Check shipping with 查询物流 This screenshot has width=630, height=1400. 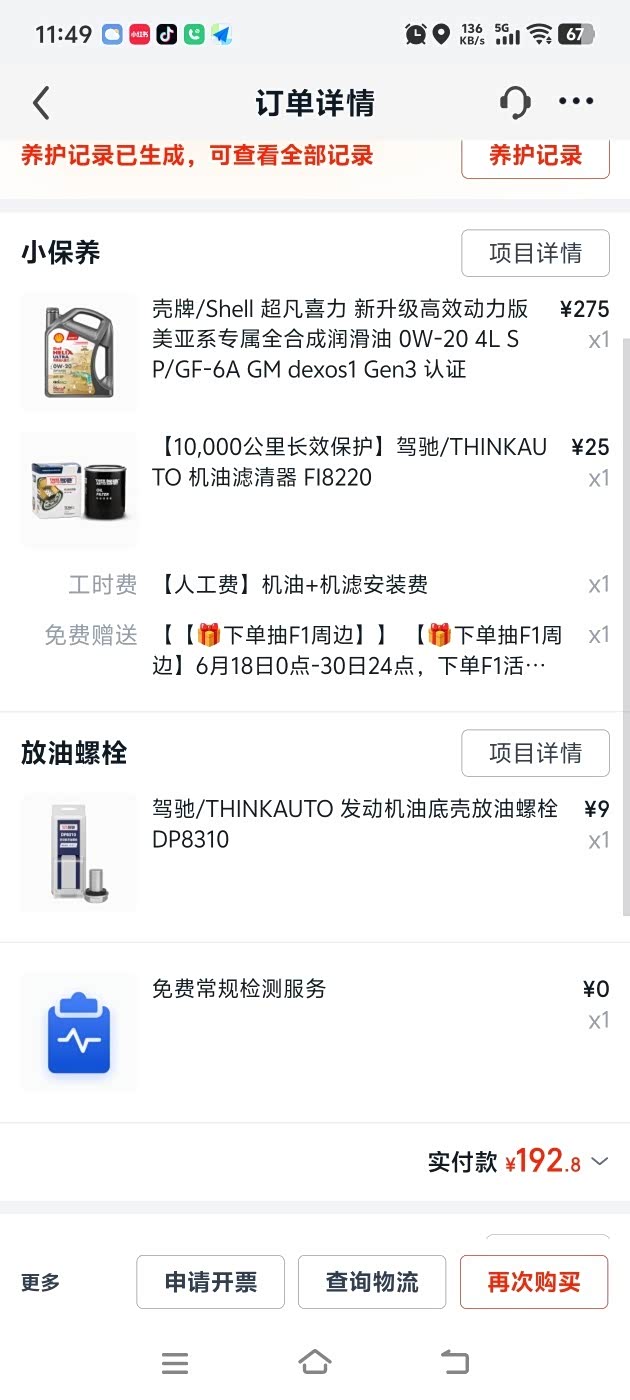pos(372,1282)
